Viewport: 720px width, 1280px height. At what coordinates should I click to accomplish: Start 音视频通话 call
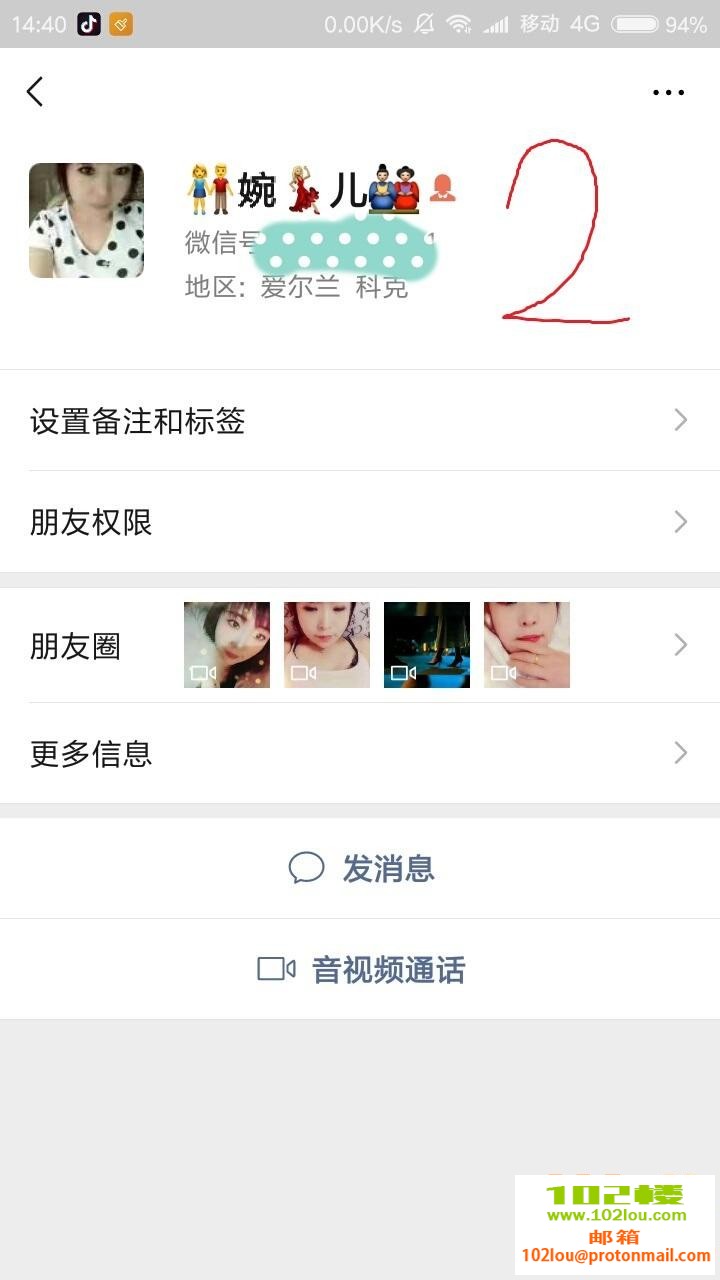[x=362, y=969]
